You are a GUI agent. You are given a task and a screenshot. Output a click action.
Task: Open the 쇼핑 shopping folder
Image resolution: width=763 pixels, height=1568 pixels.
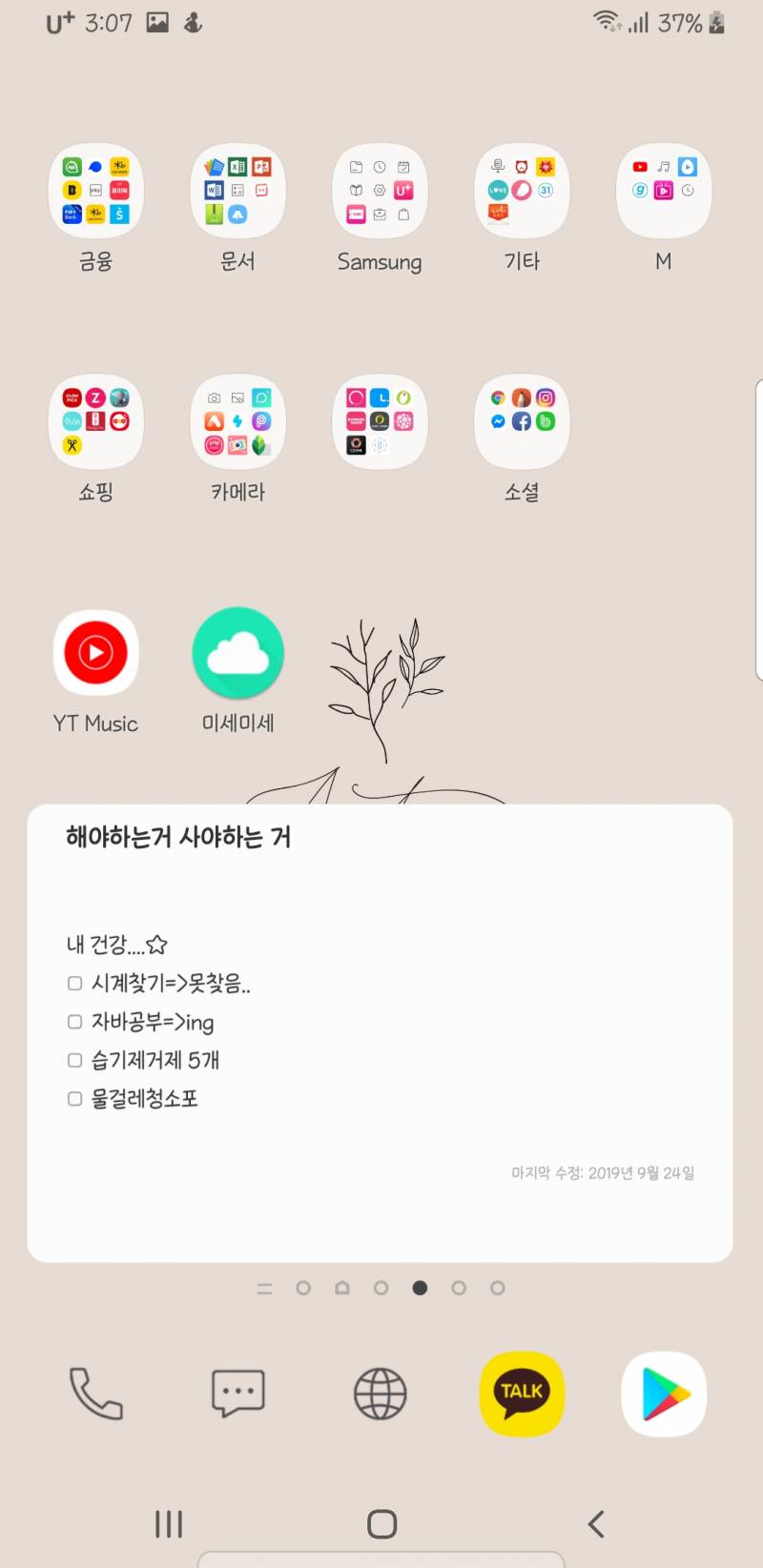coord(95,421)
